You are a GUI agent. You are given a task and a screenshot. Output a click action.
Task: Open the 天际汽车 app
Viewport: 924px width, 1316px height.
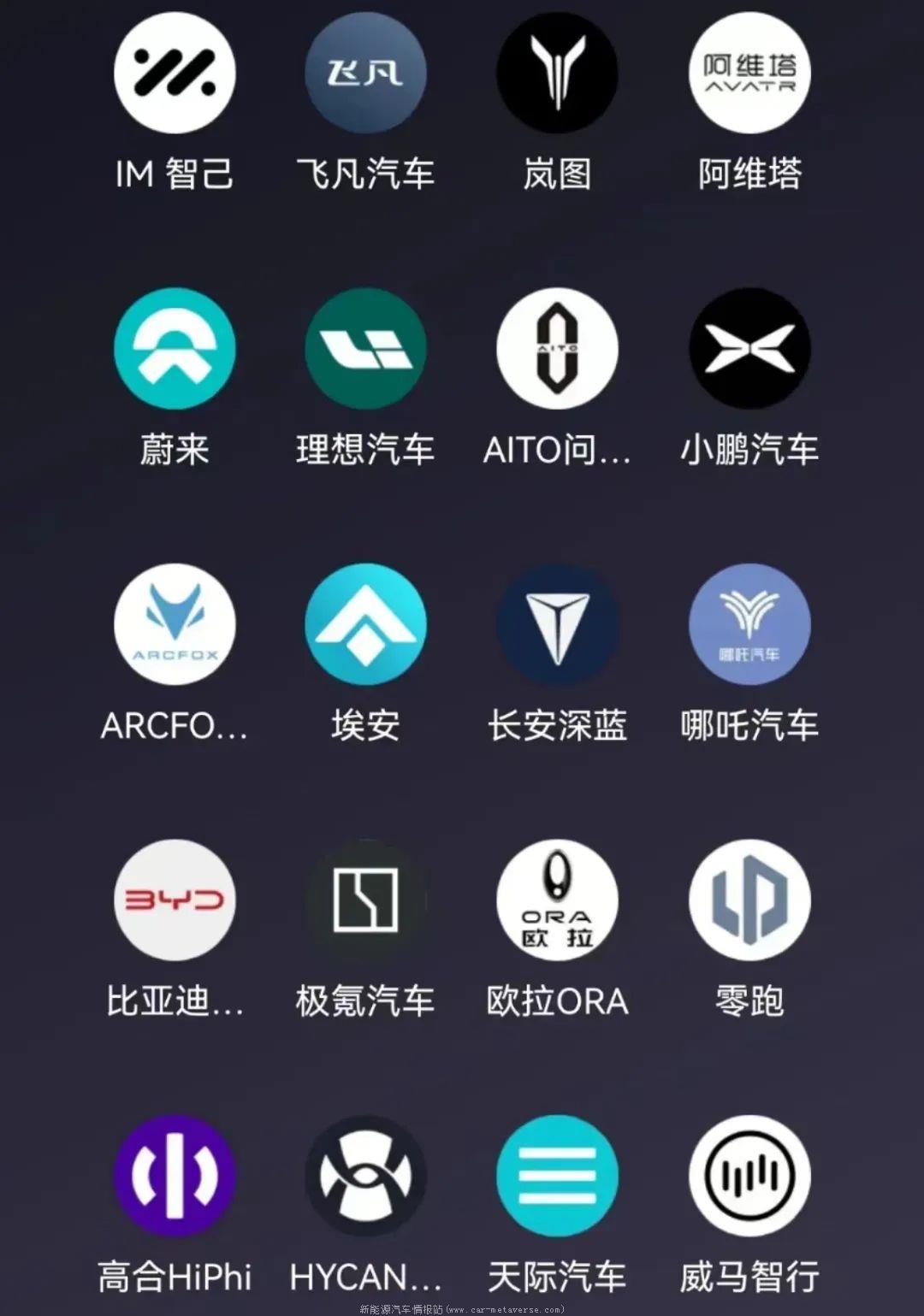click(x=557, y=1176)
